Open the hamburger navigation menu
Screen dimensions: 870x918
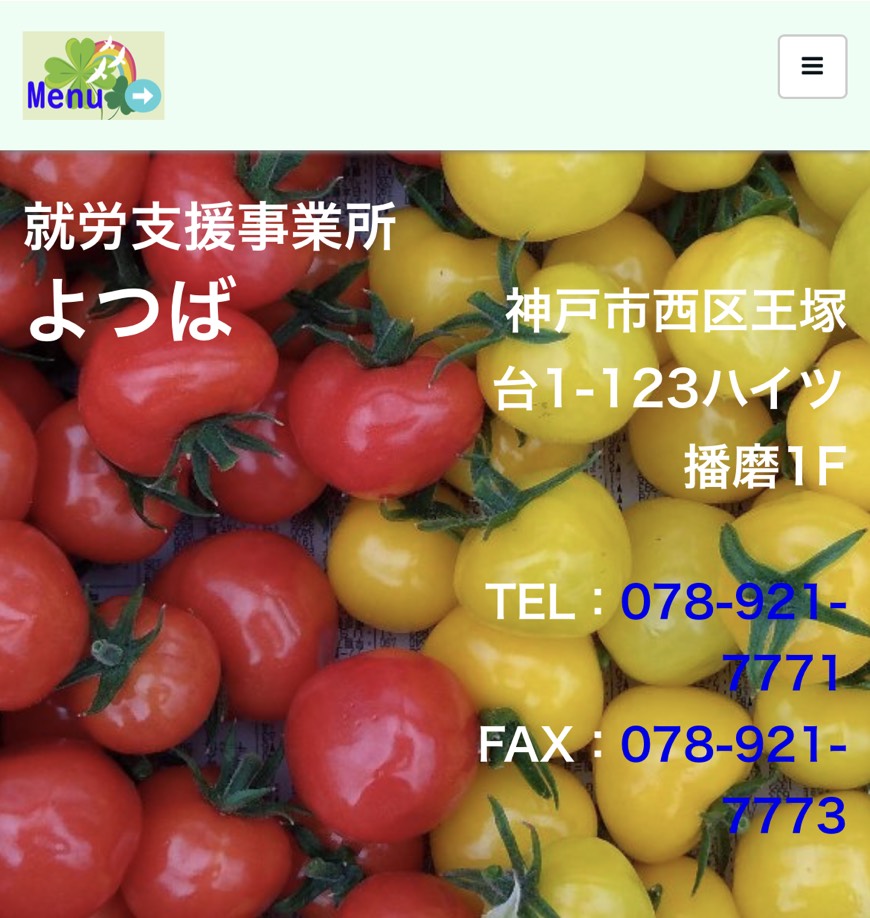812,67
